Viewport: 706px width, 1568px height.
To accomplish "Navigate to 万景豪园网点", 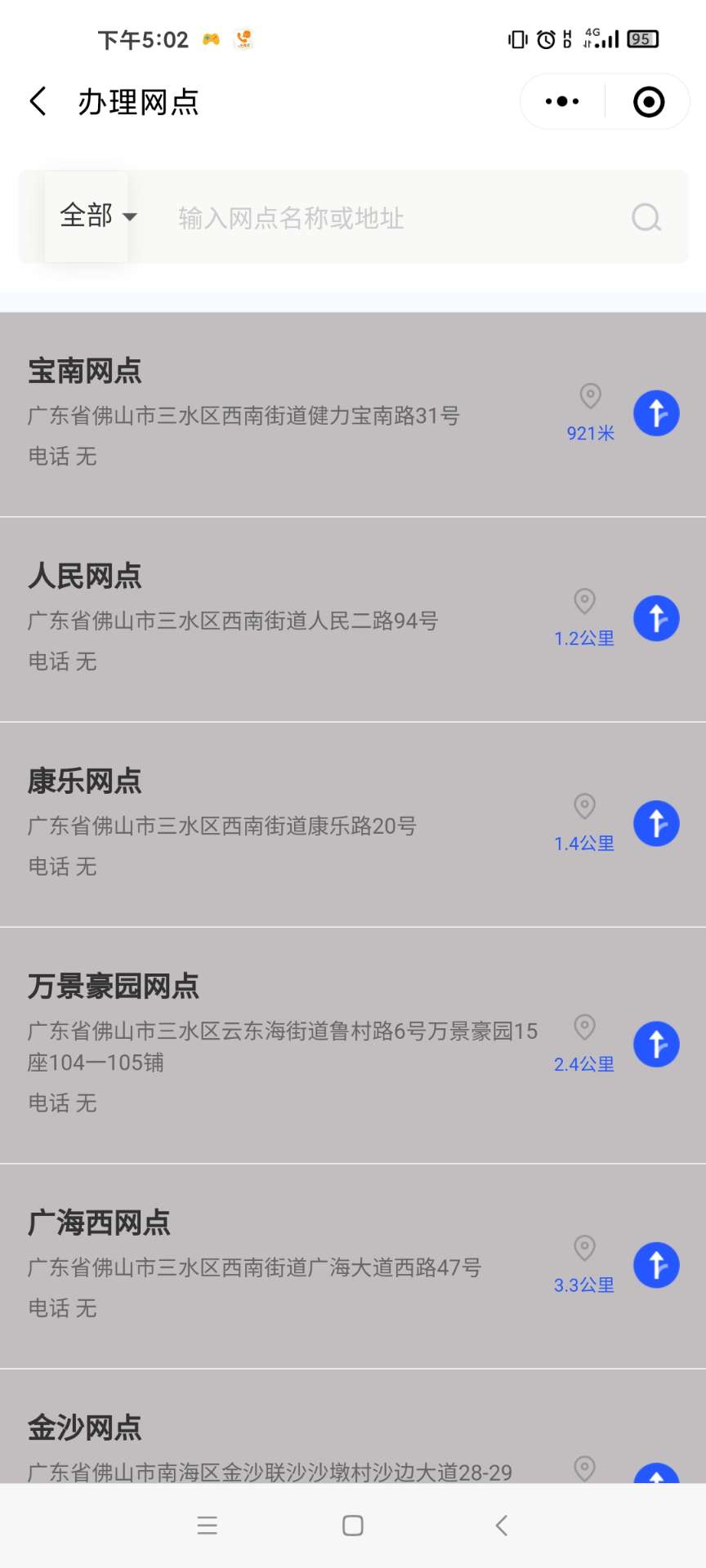I will click(656, 1044).
